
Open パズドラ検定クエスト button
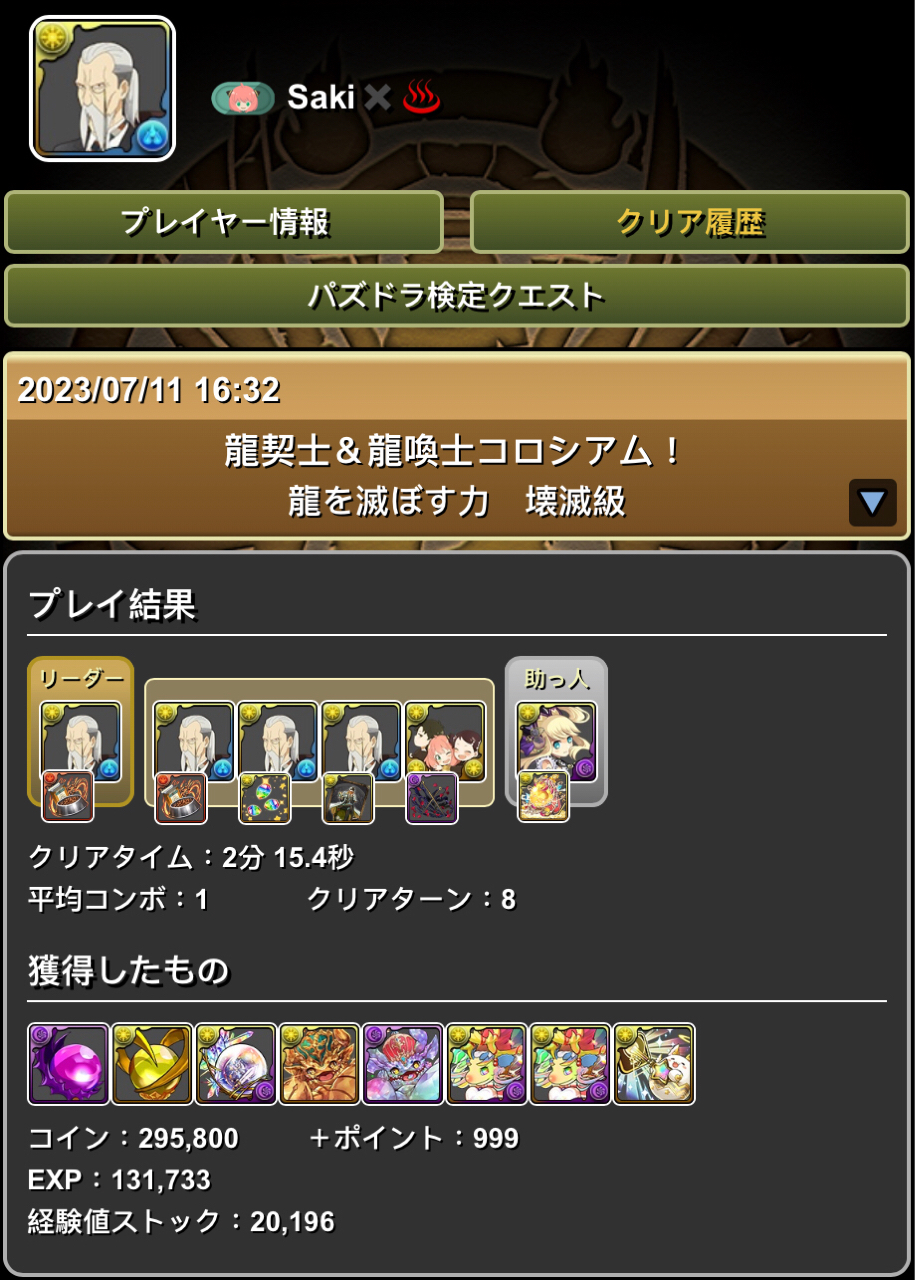(457, 296)
